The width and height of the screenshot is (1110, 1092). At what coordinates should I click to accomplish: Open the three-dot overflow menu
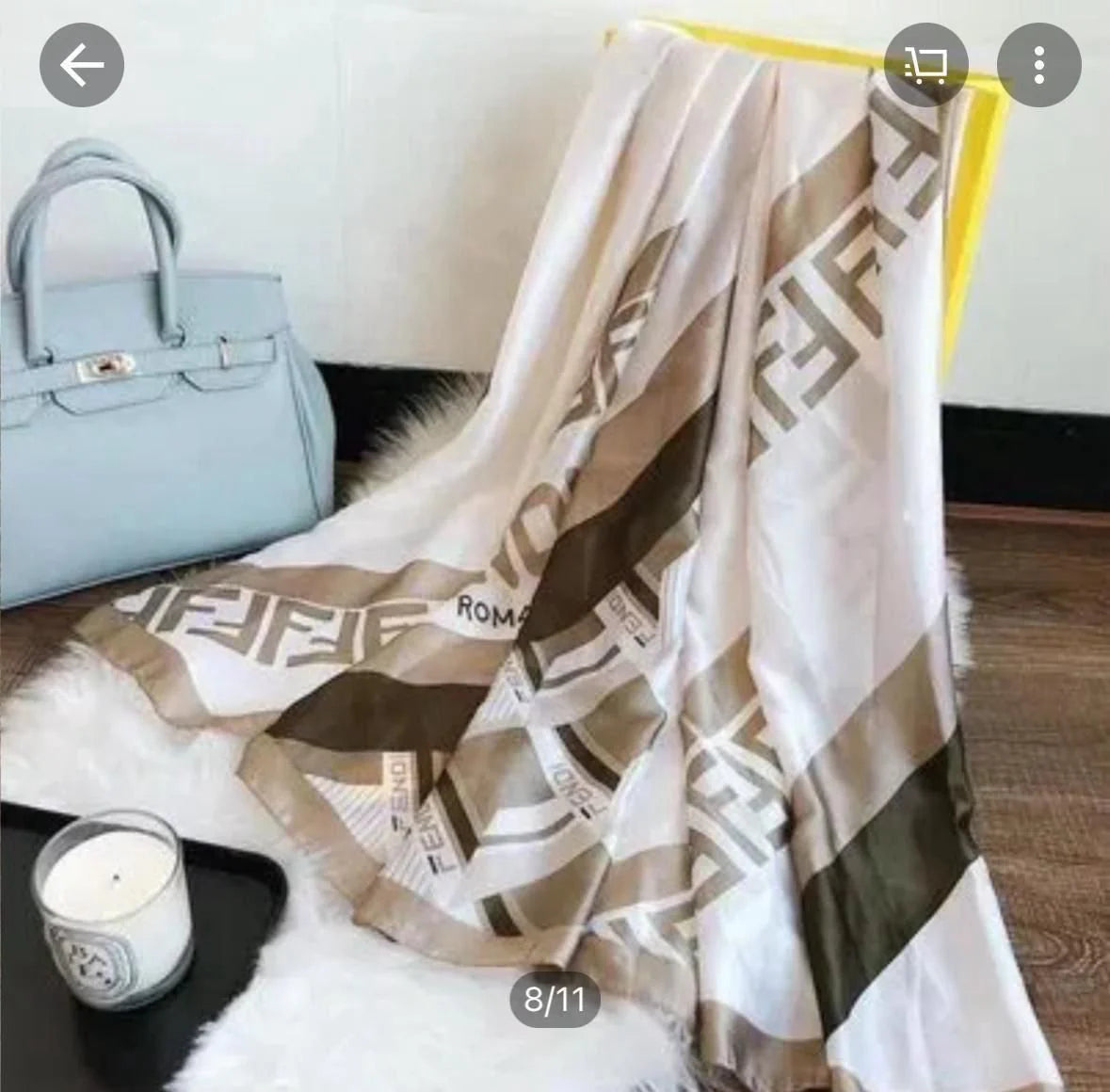(x=1038, y=65)
